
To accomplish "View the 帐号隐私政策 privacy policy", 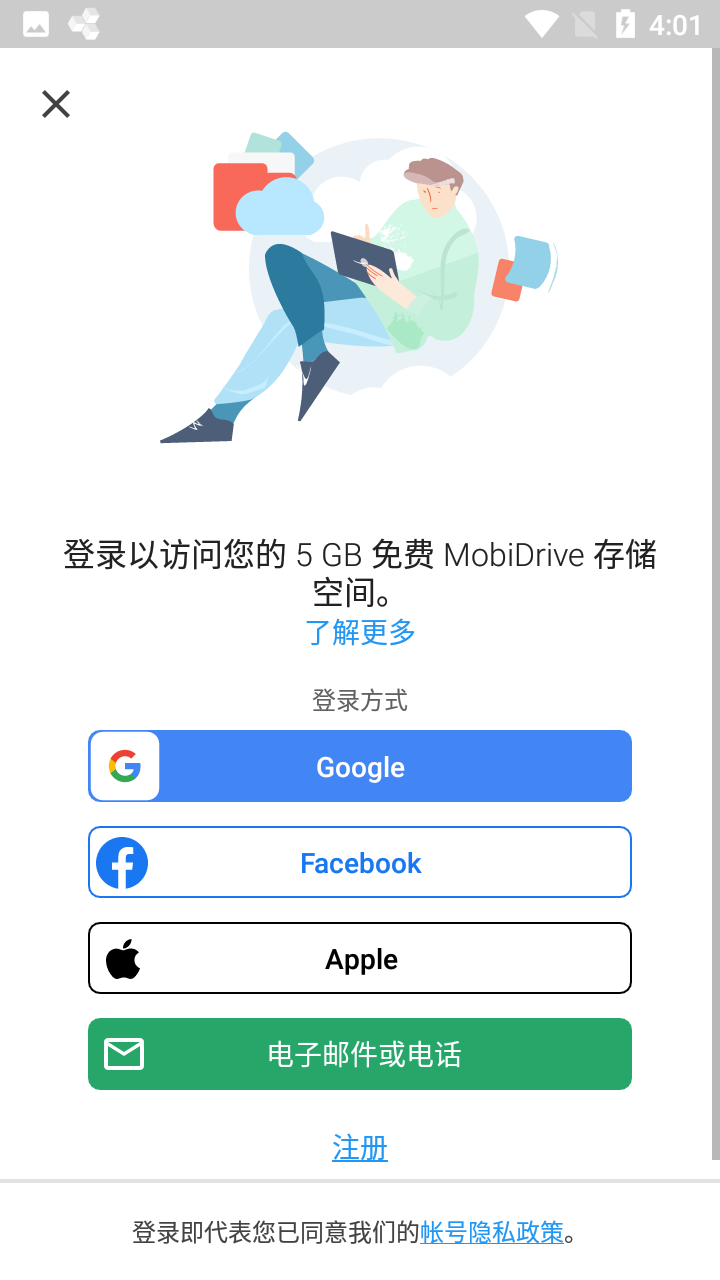I will point(491,1233).
